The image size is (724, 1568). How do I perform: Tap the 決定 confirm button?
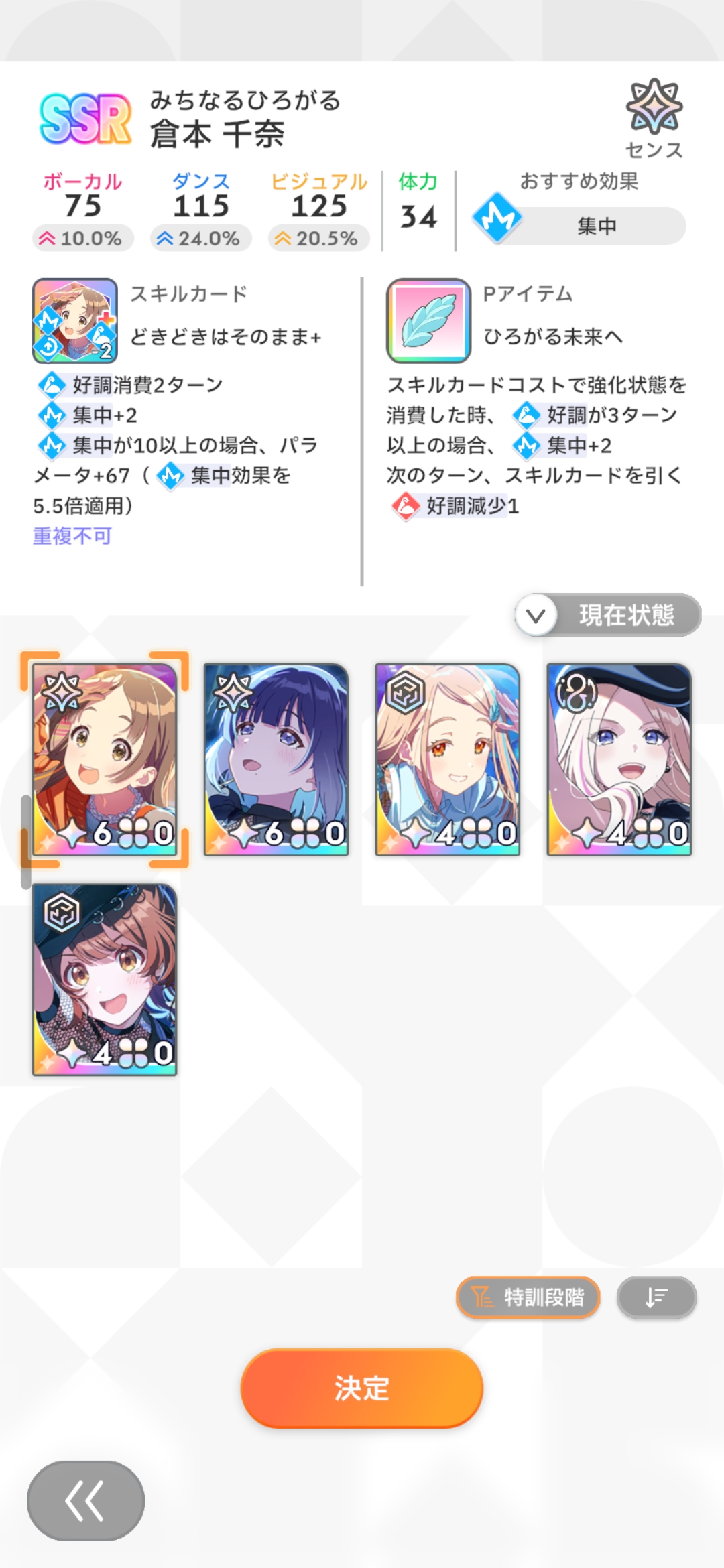click(361, 1388)
